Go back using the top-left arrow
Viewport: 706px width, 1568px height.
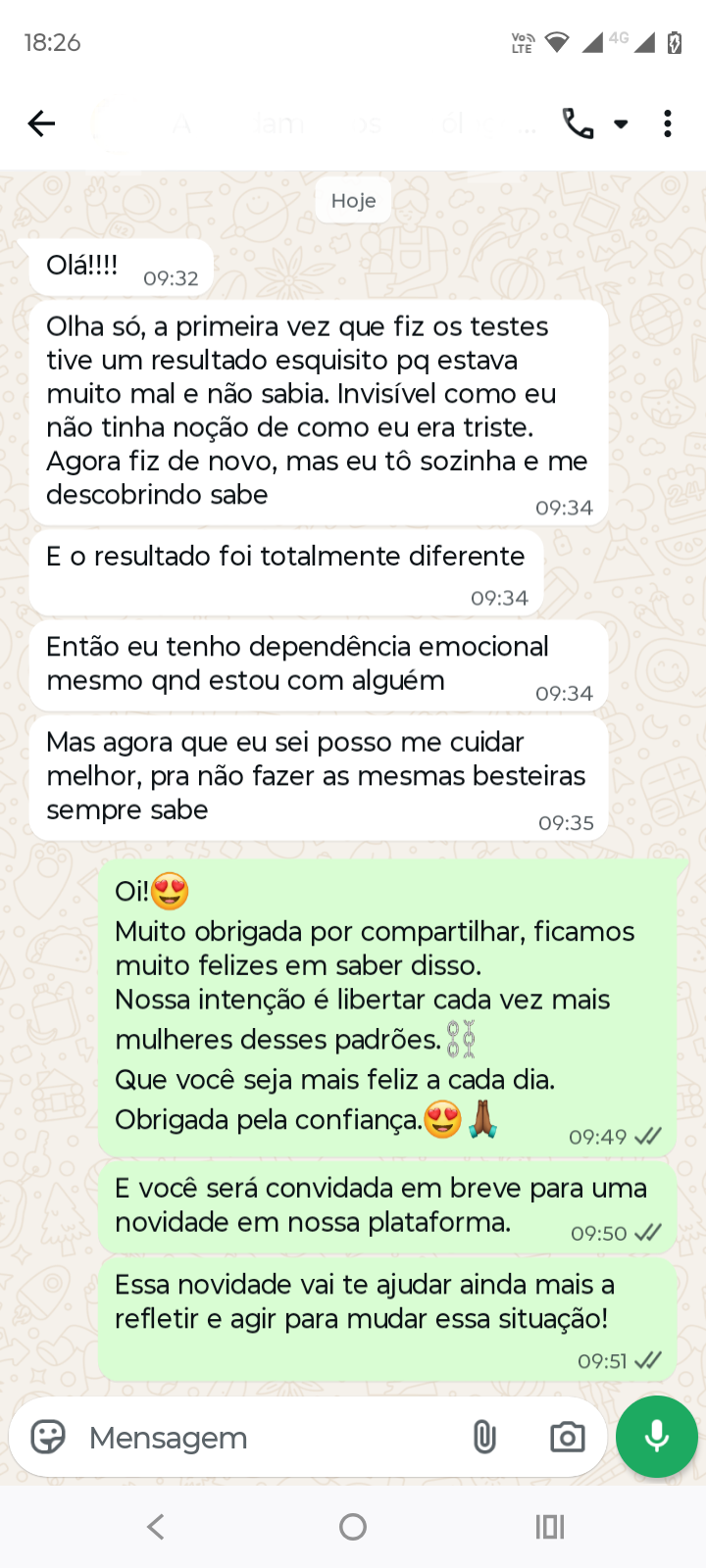tap(40, 123)
